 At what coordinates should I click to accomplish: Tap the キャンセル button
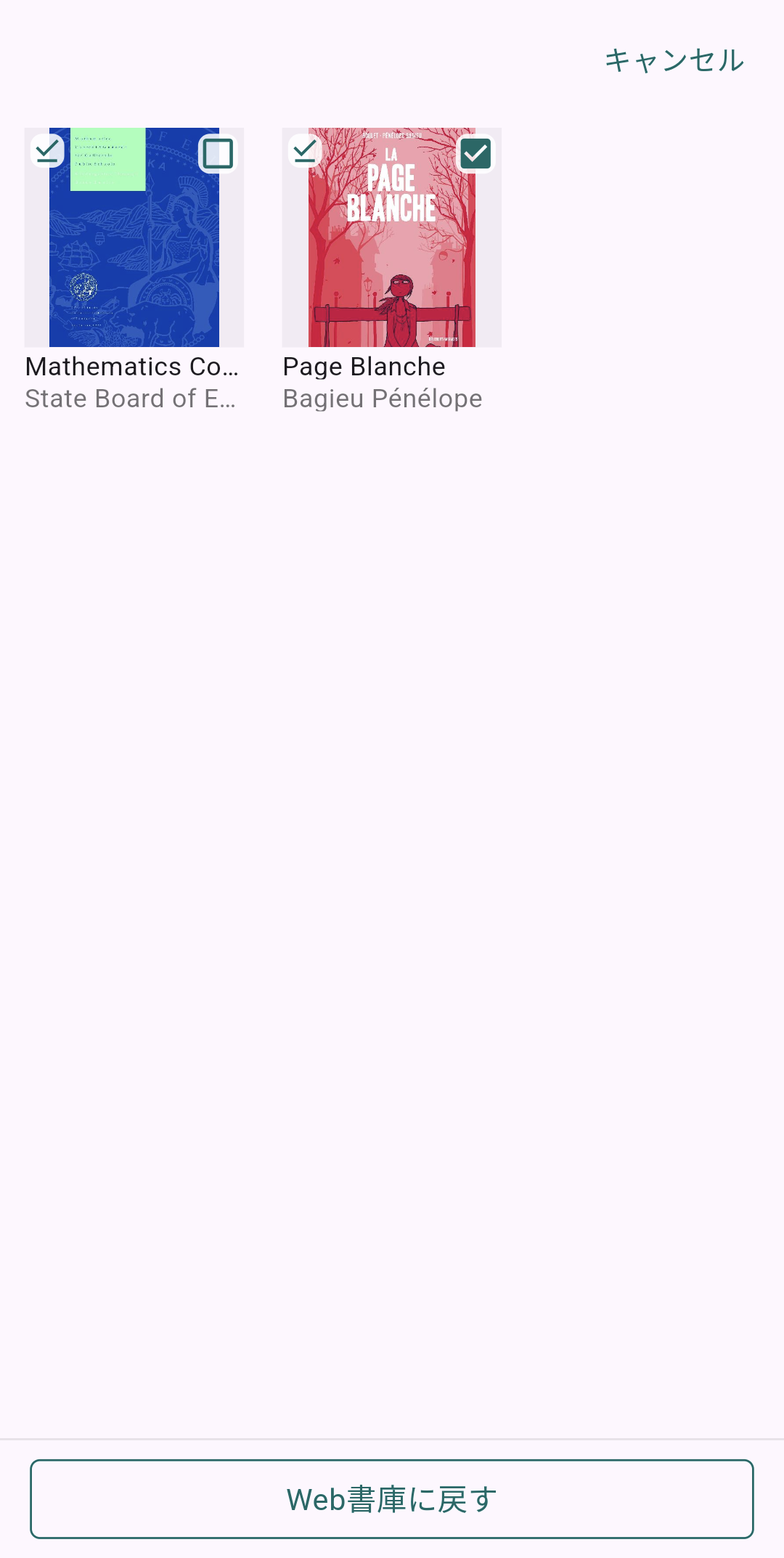click(x=674, y=60)
